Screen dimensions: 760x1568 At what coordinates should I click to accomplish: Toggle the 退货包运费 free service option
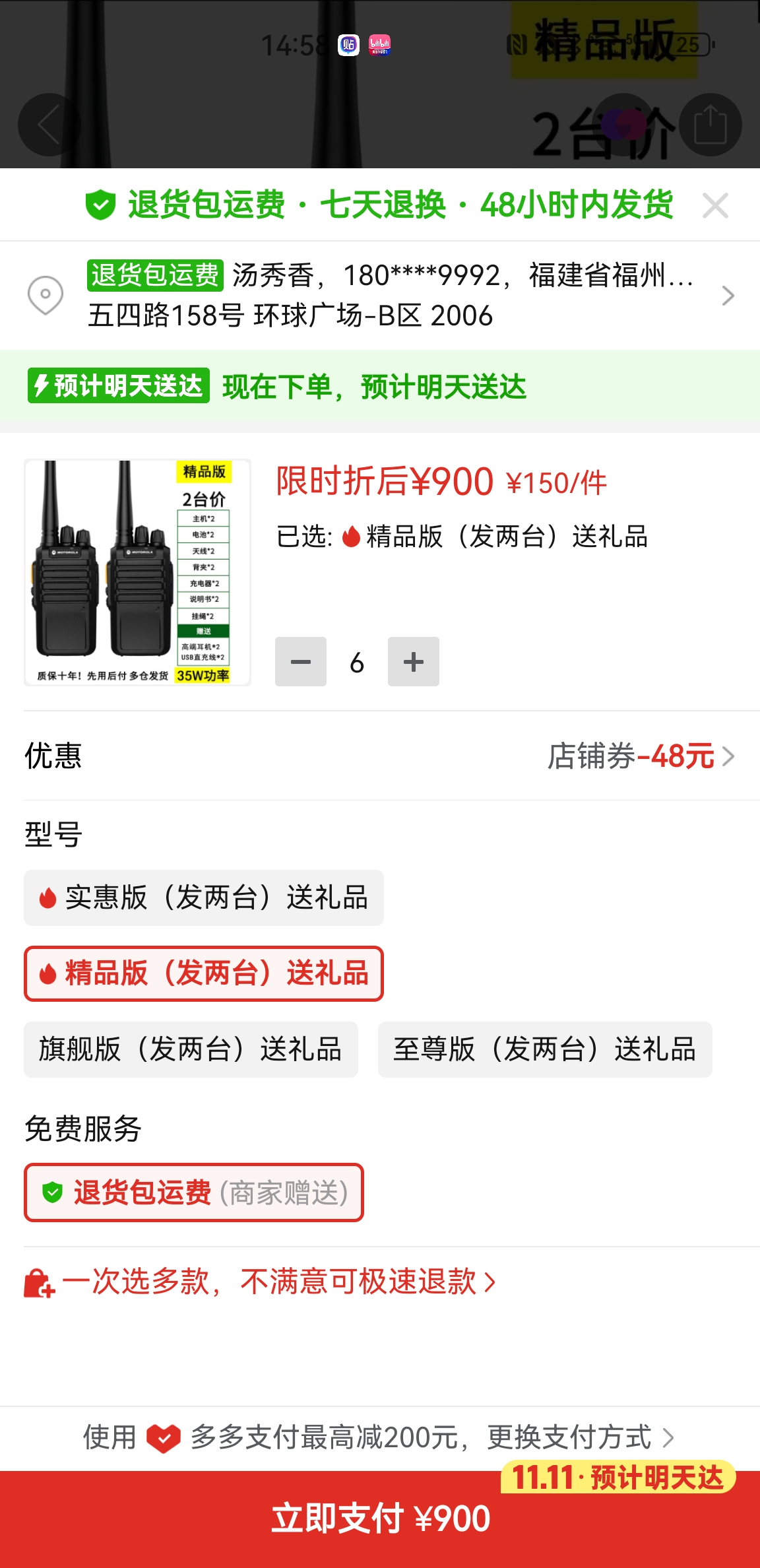pos(193,1192)
